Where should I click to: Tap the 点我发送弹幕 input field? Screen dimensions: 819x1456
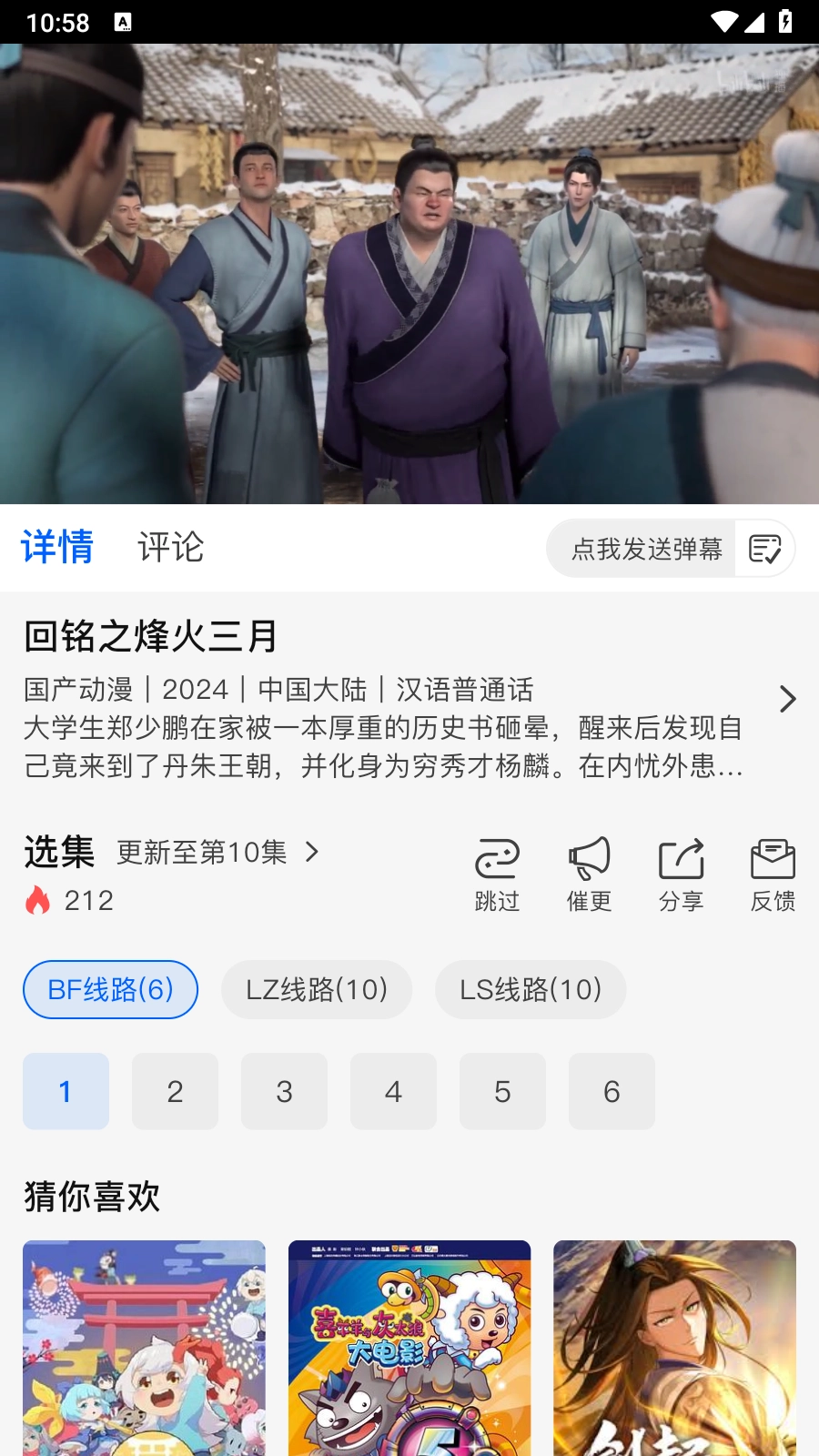click(646, 549)
